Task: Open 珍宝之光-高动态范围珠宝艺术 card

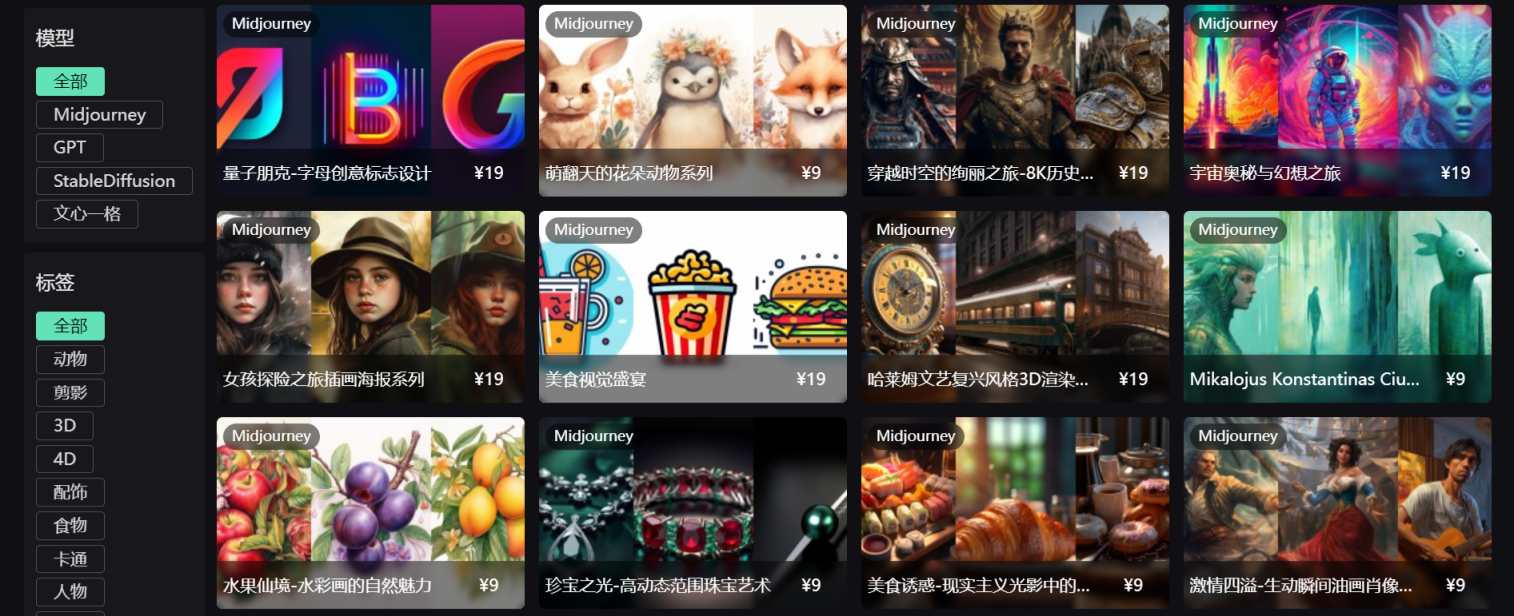Action: point(692,512)
